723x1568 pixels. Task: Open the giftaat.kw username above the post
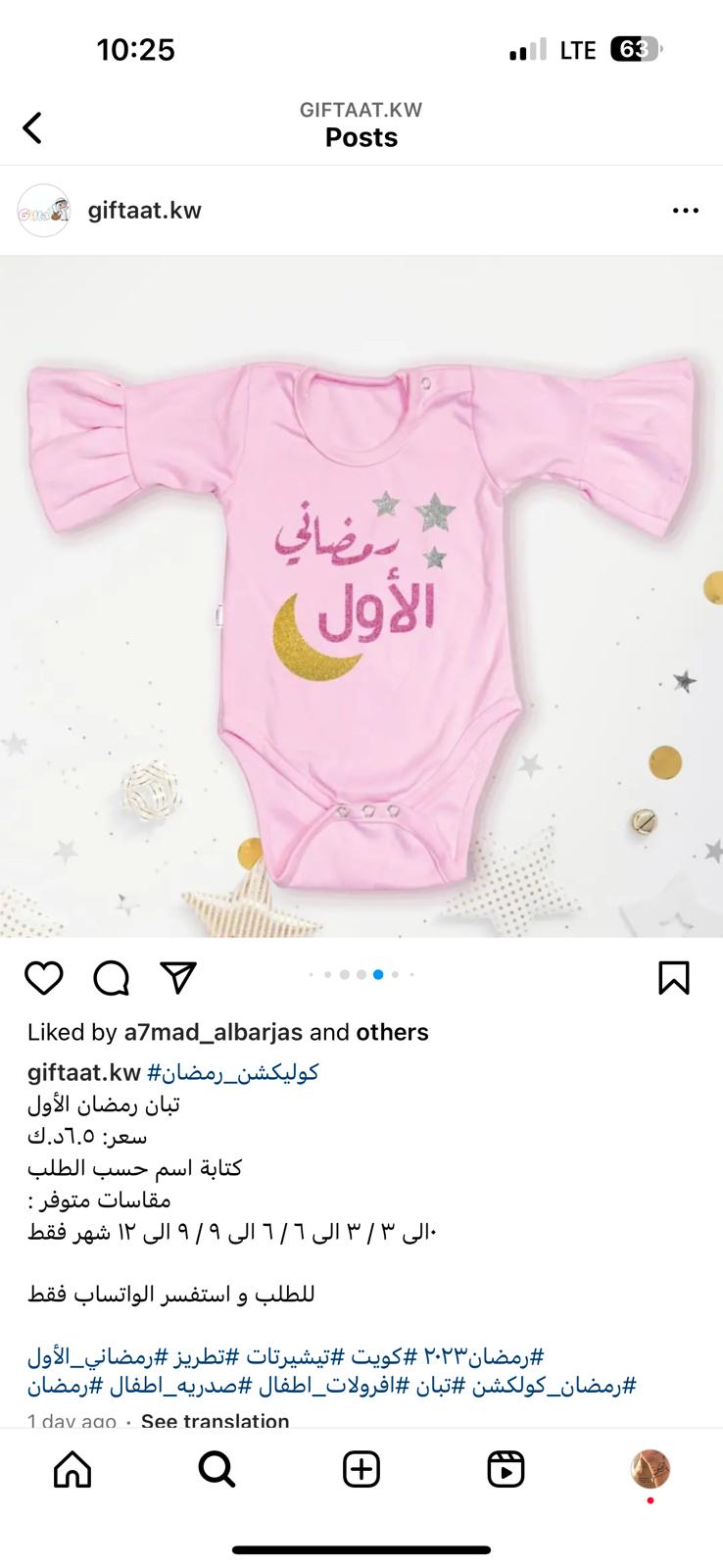coord(144,211)
